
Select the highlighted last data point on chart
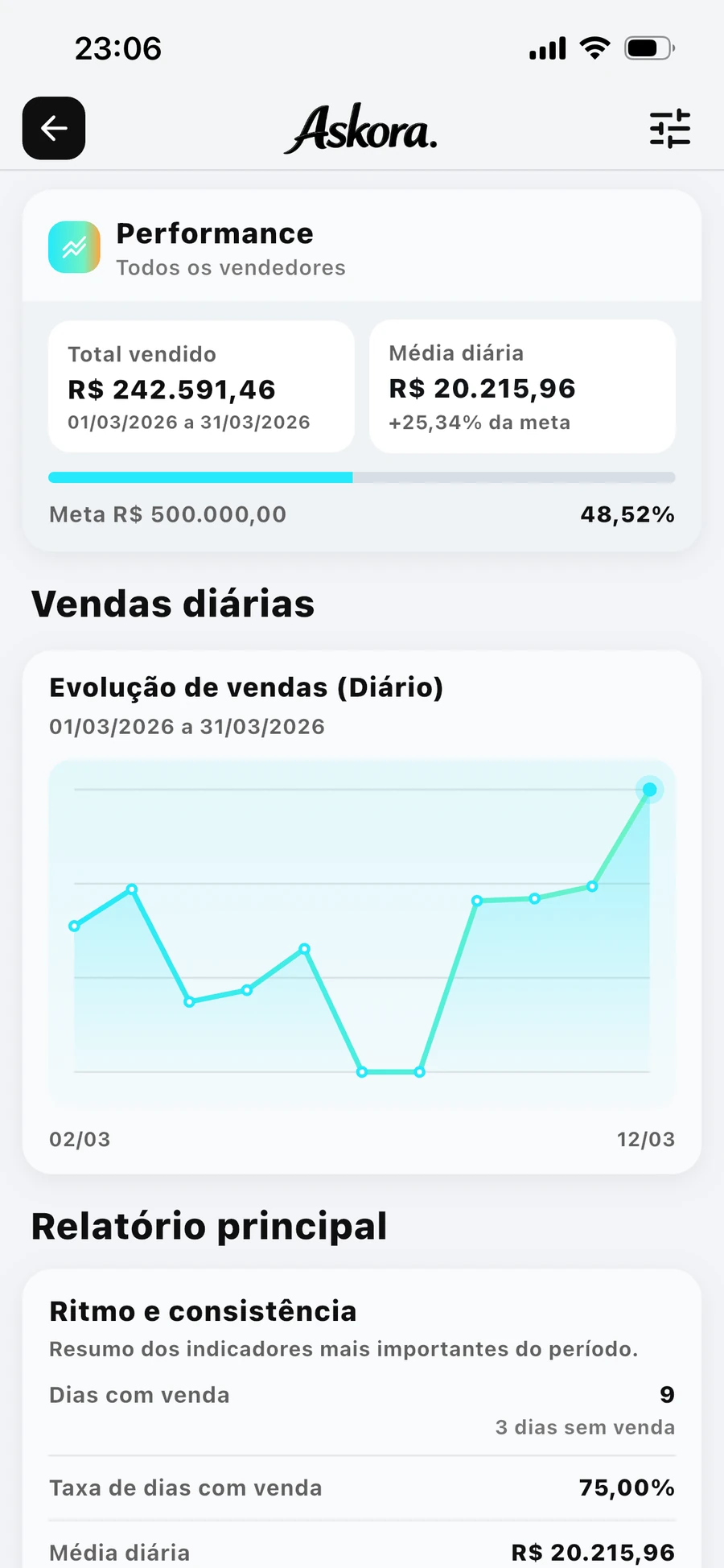point(649,790)
